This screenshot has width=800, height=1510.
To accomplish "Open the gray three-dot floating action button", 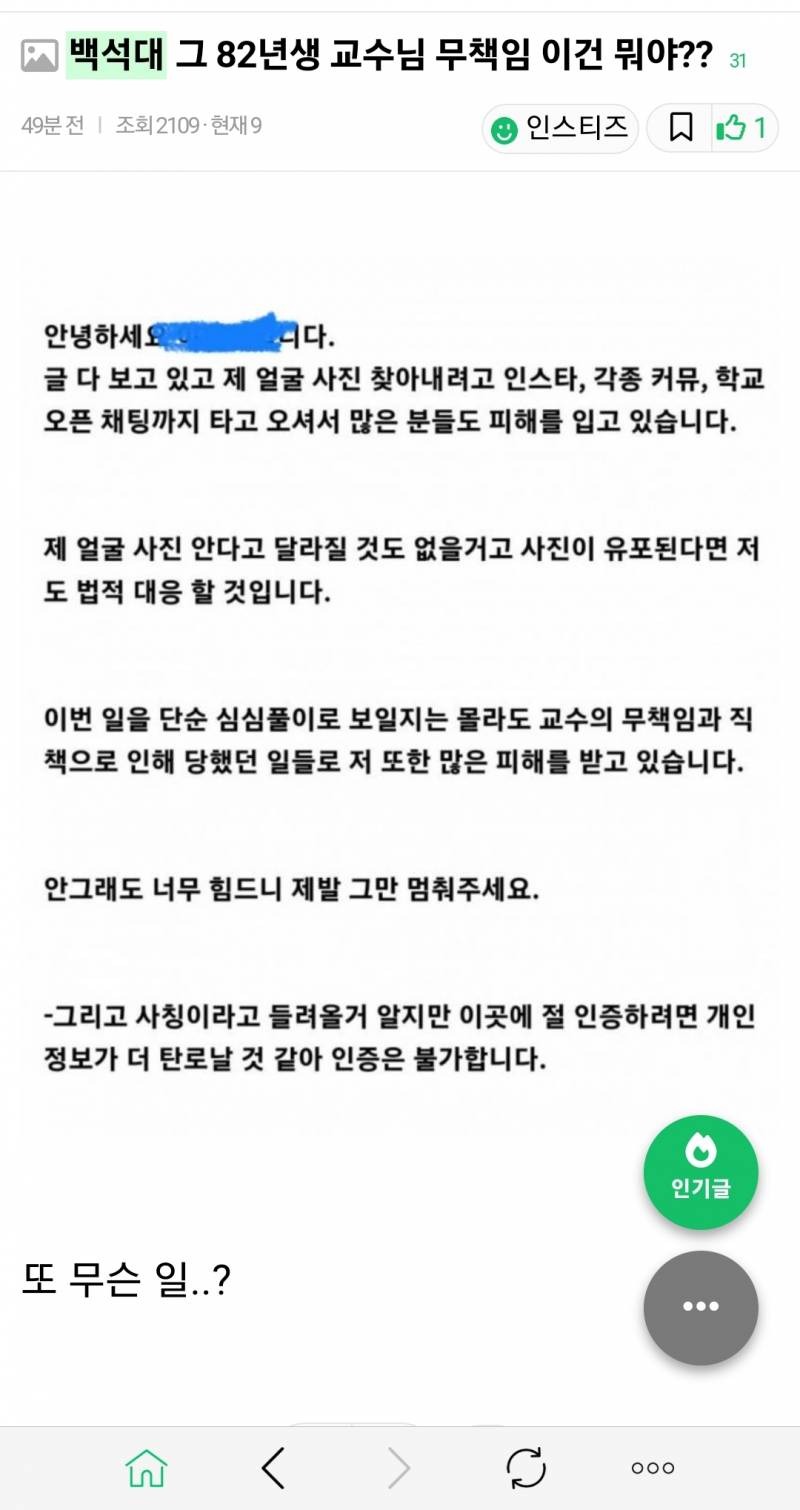I will pyautogui.click(x=700, y=1306).
